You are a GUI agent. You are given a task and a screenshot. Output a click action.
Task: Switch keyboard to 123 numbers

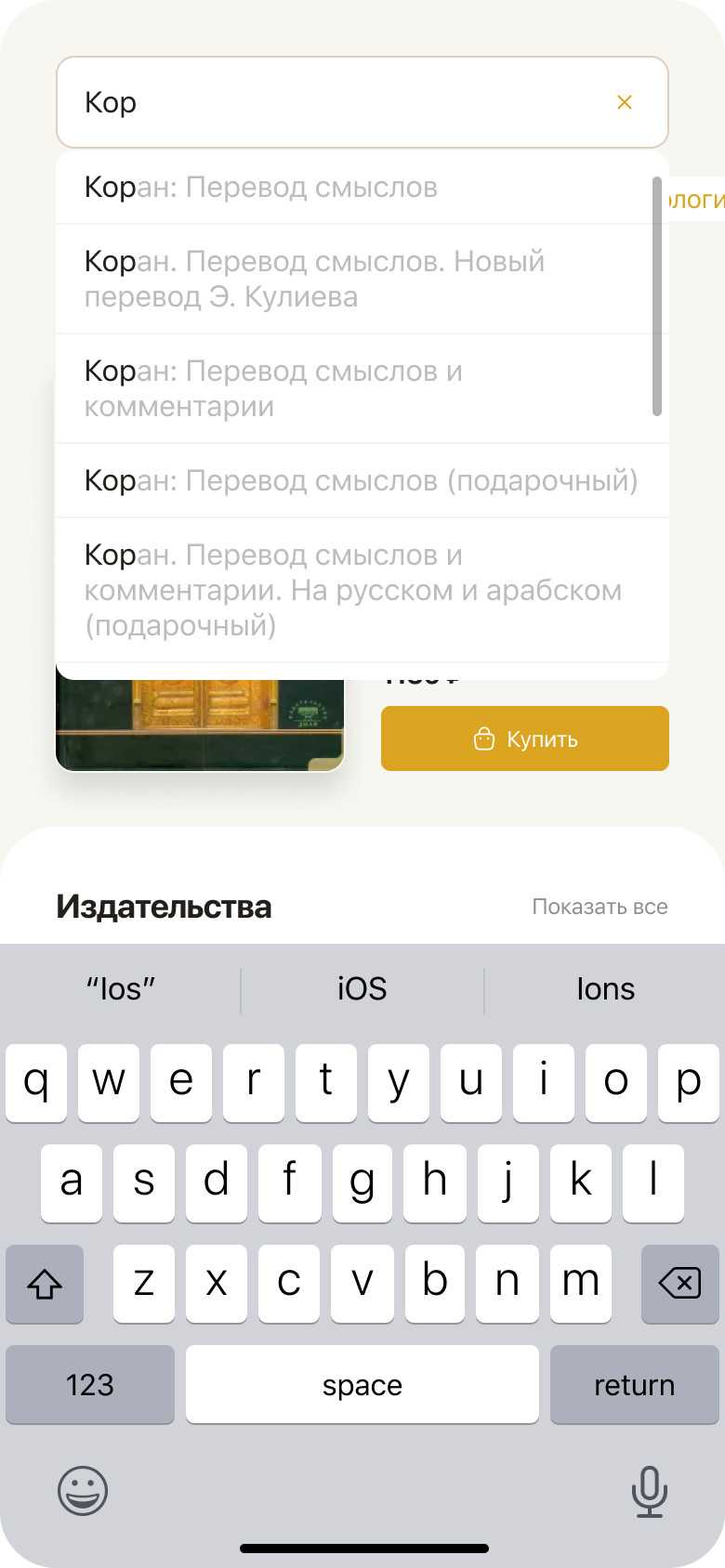90,1385
